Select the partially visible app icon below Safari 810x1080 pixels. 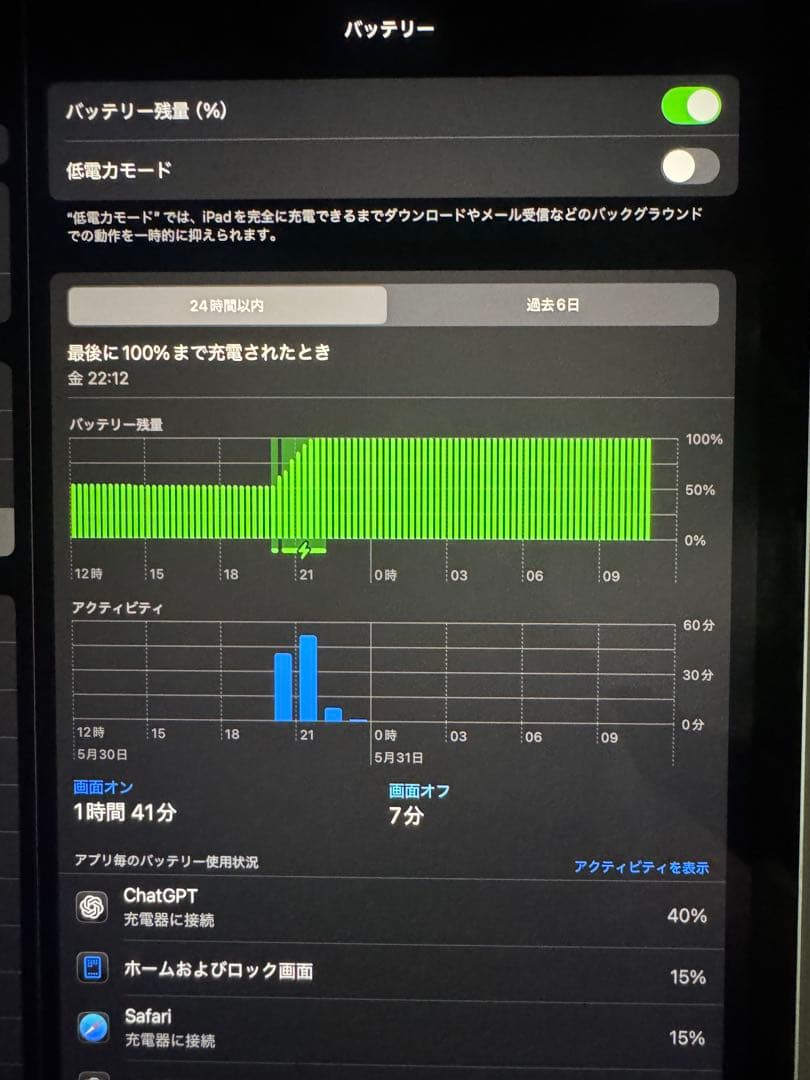pyautogui.click(x=93, y=1073)
